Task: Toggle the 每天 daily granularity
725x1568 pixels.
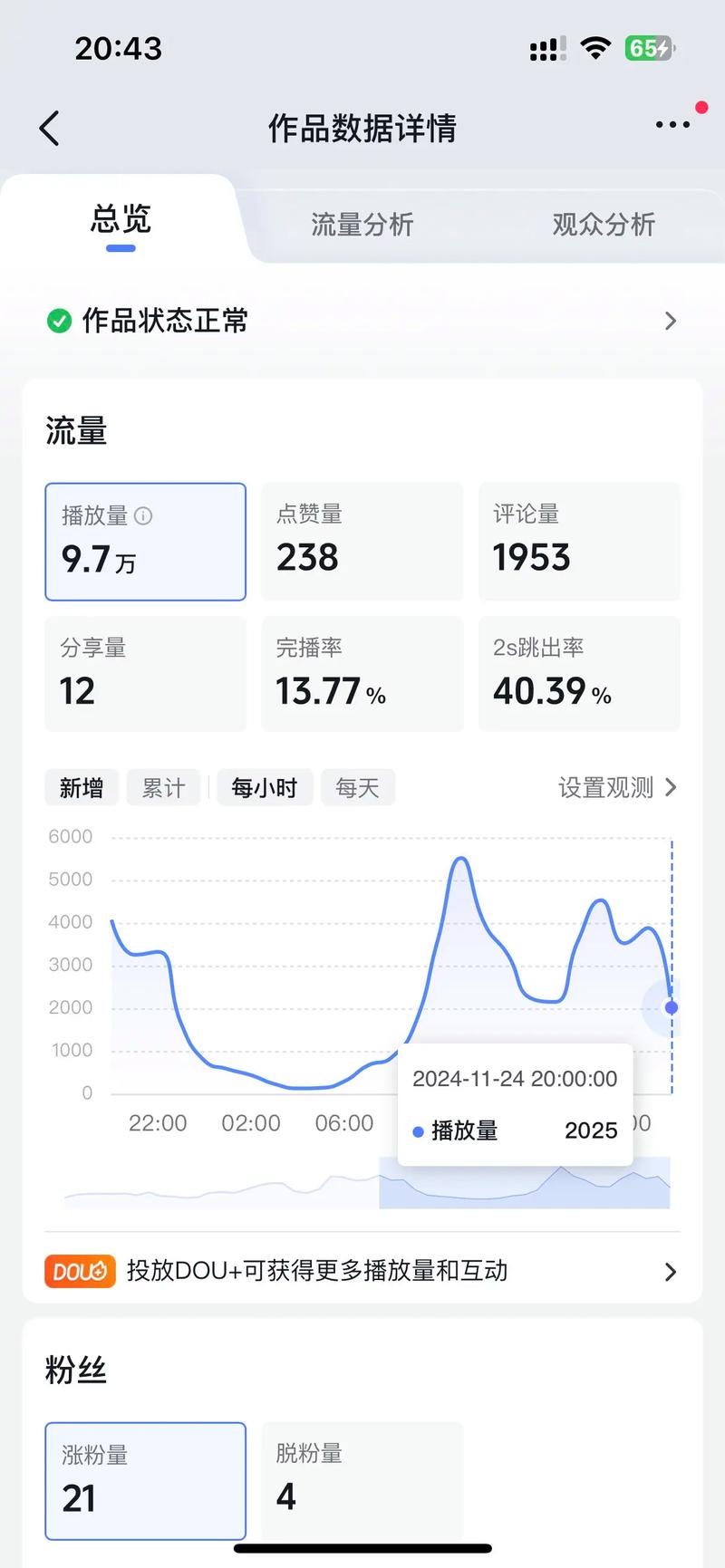Action: [357, 787]
